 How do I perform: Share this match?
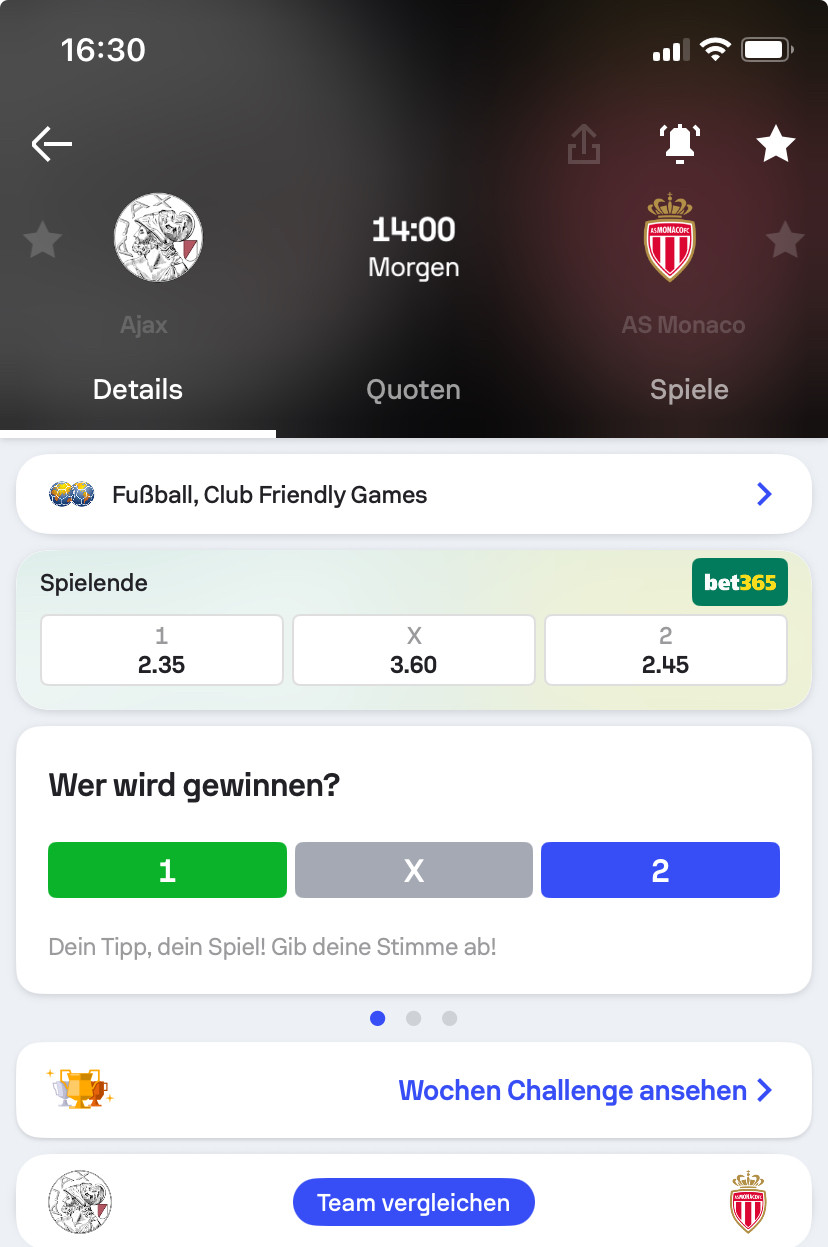coord(584,145)
